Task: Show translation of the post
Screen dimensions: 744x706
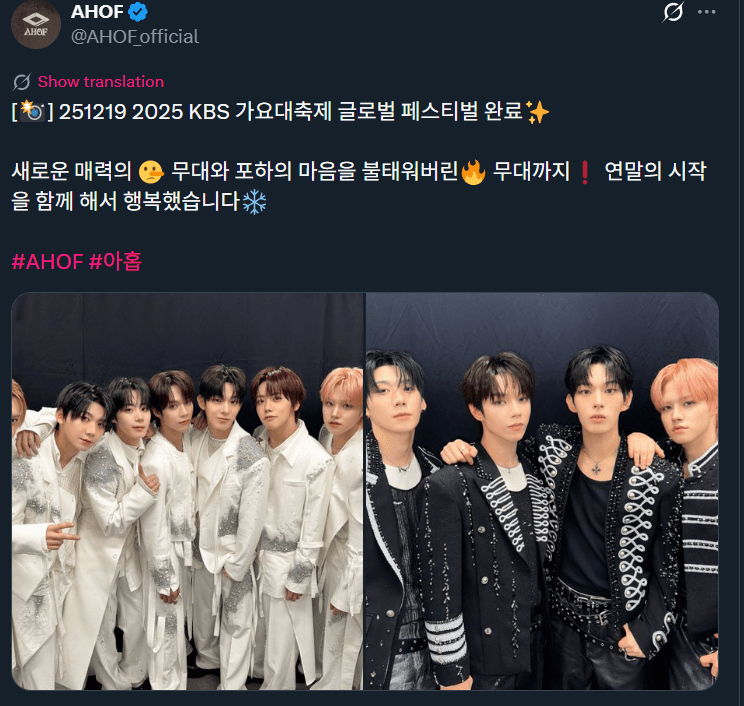Action: pyautogui.click(x=100, y=82)
